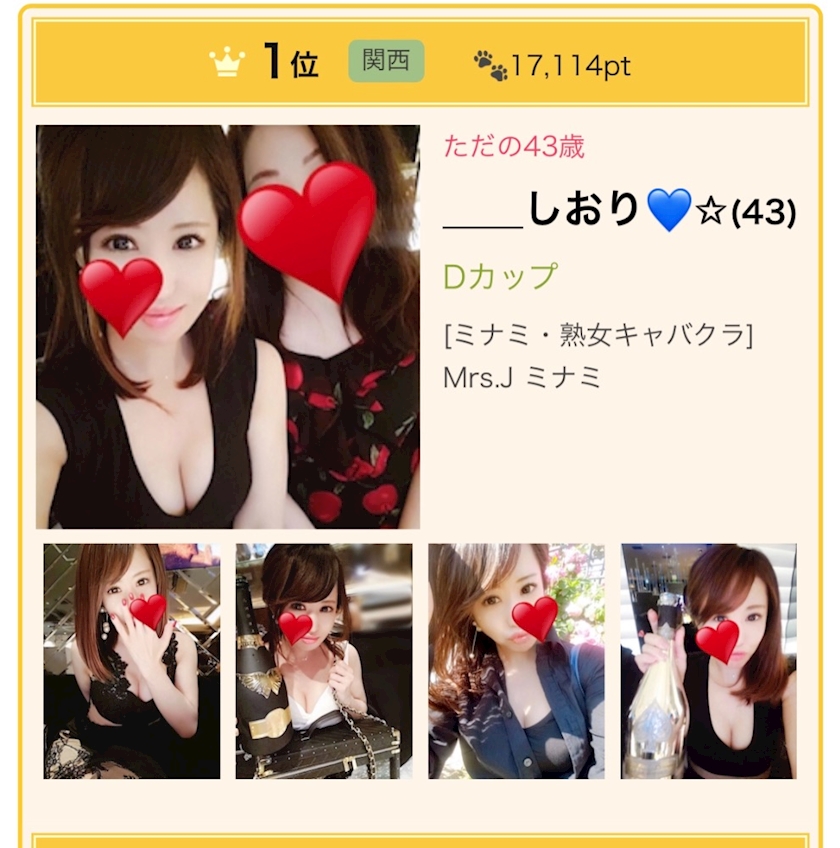View the thumbnail with gold champagne bottle
This screenshot has height=848, width=840.
709,661
